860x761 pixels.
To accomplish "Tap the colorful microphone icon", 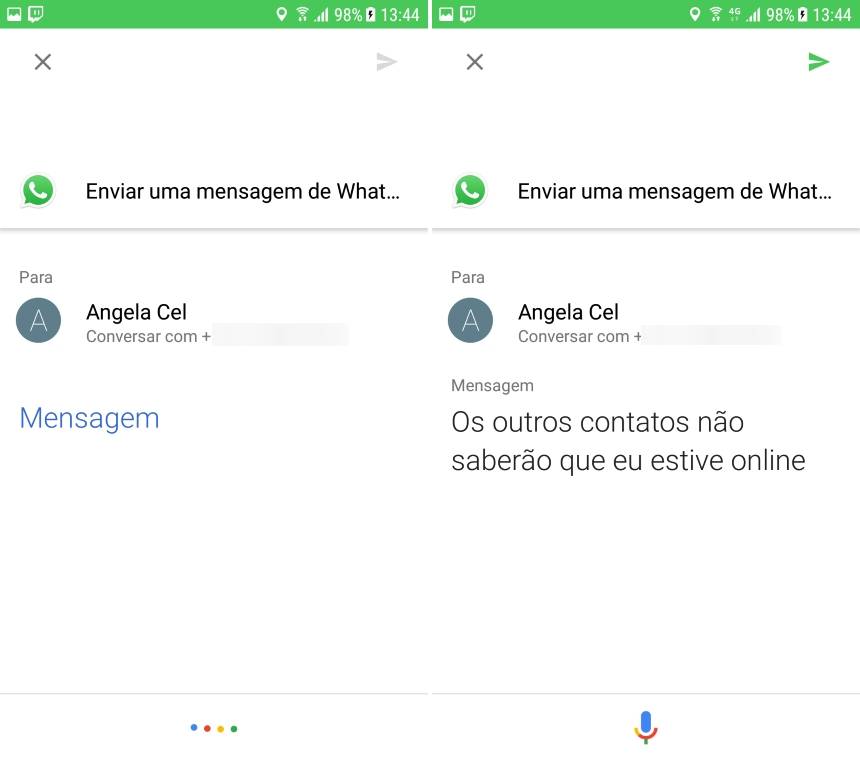I will point(646,727).
